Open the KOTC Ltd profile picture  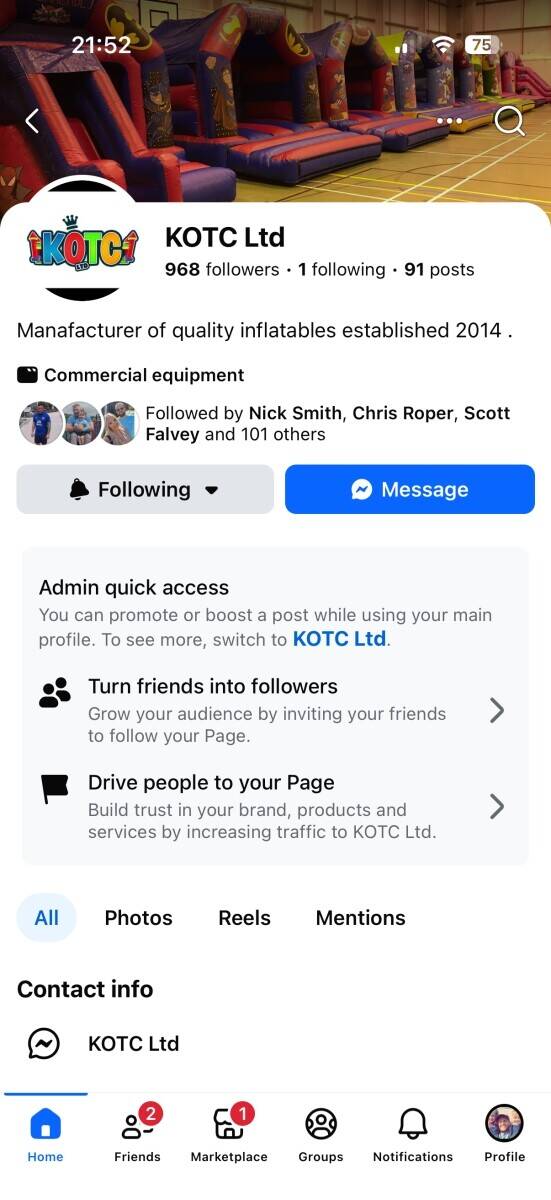(82, 239)
